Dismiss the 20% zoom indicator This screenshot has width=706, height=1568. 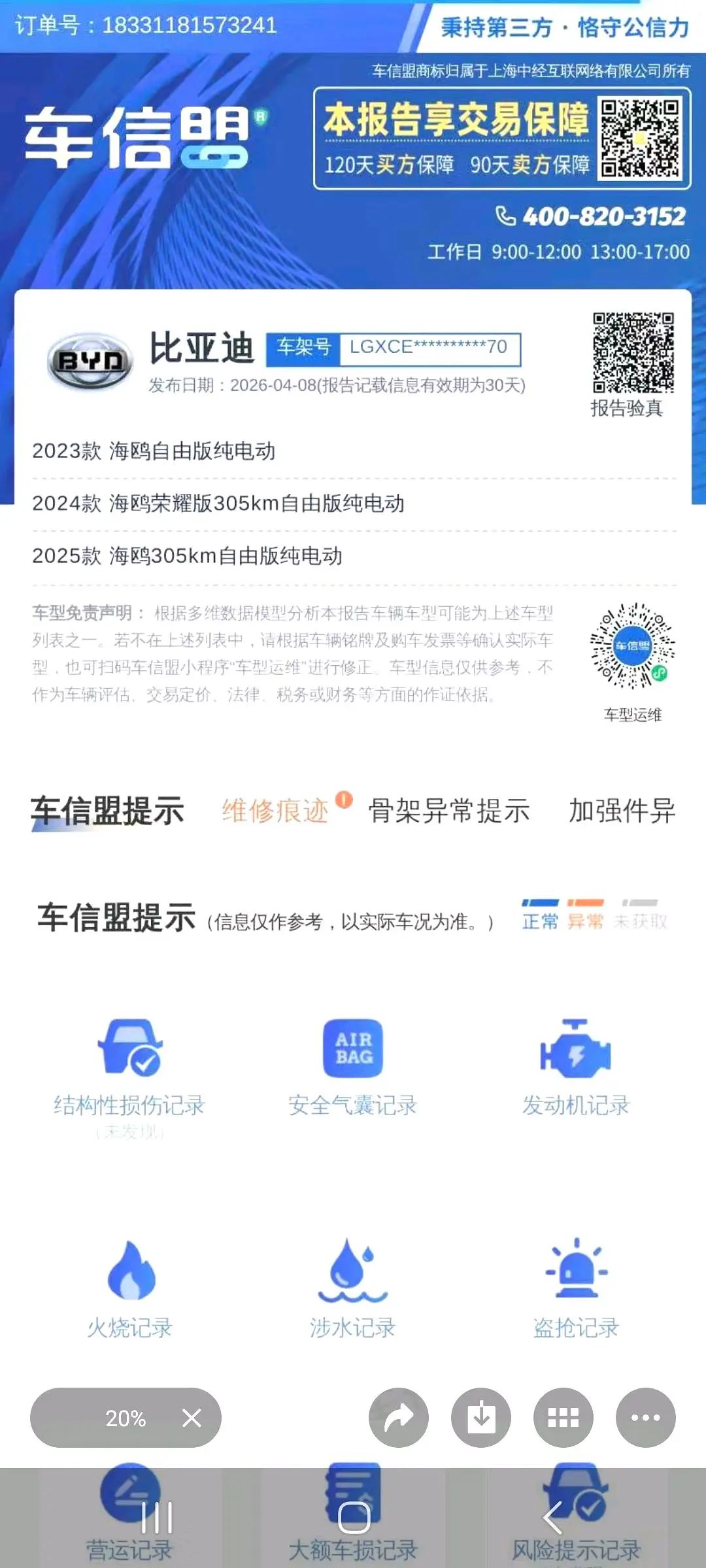point(192,1418)
